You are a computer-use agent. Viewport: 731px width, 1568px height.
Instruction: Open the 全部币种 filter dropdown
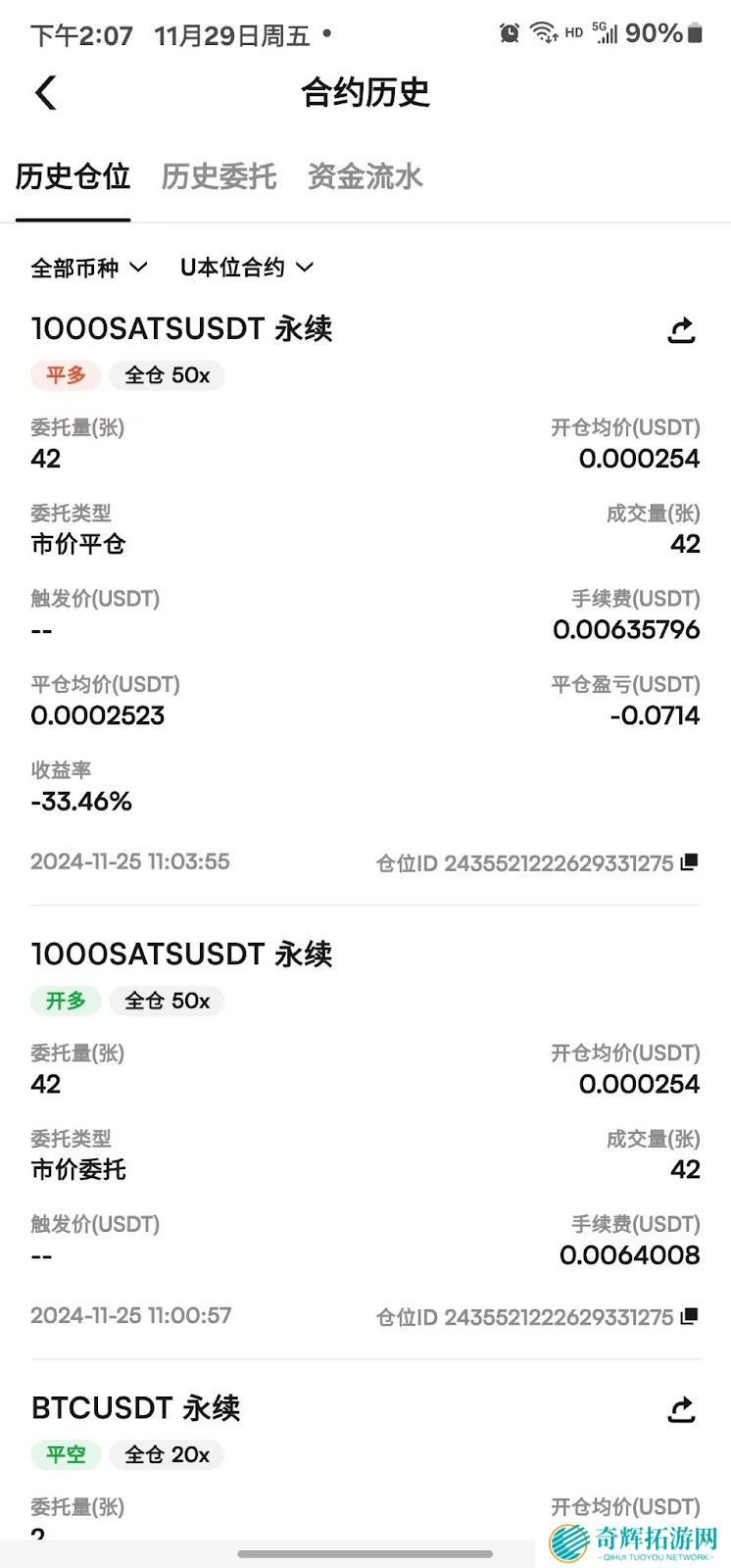tap(87, 267)
